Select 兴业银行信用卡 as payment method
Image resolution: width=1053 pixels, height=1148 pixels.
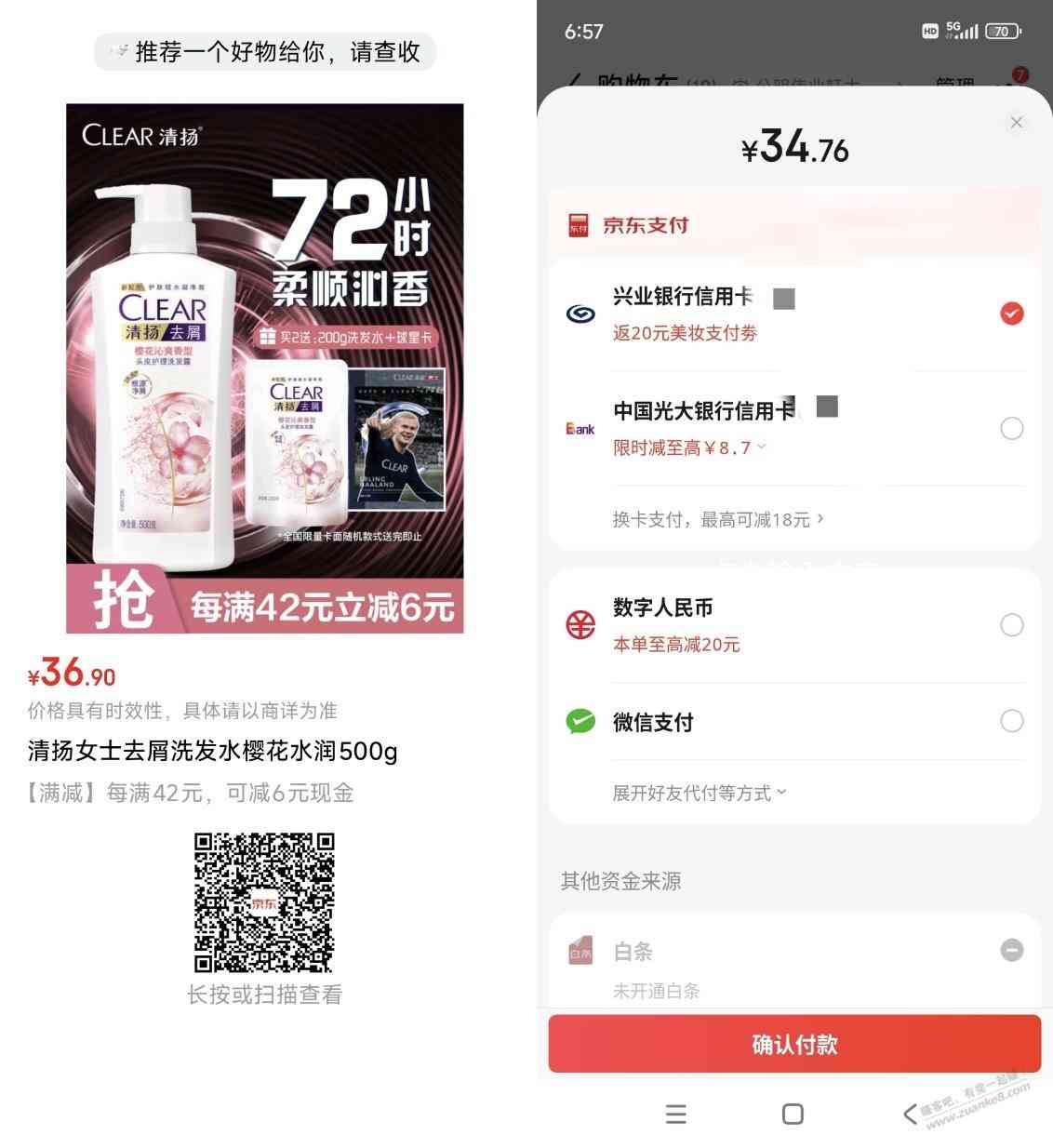tap(1011, 314)
